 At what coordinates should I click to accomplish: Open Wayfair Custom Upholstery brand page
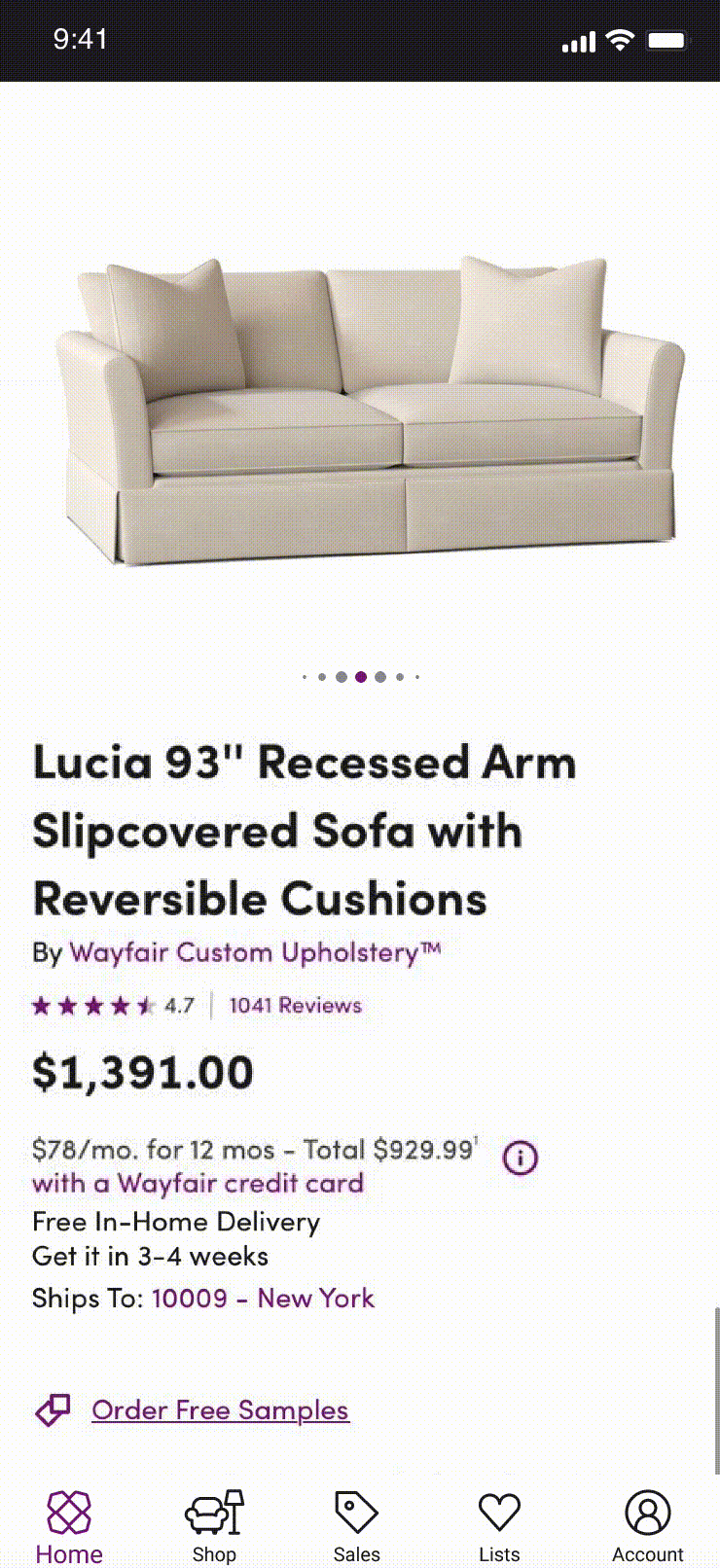pos(255,952)
